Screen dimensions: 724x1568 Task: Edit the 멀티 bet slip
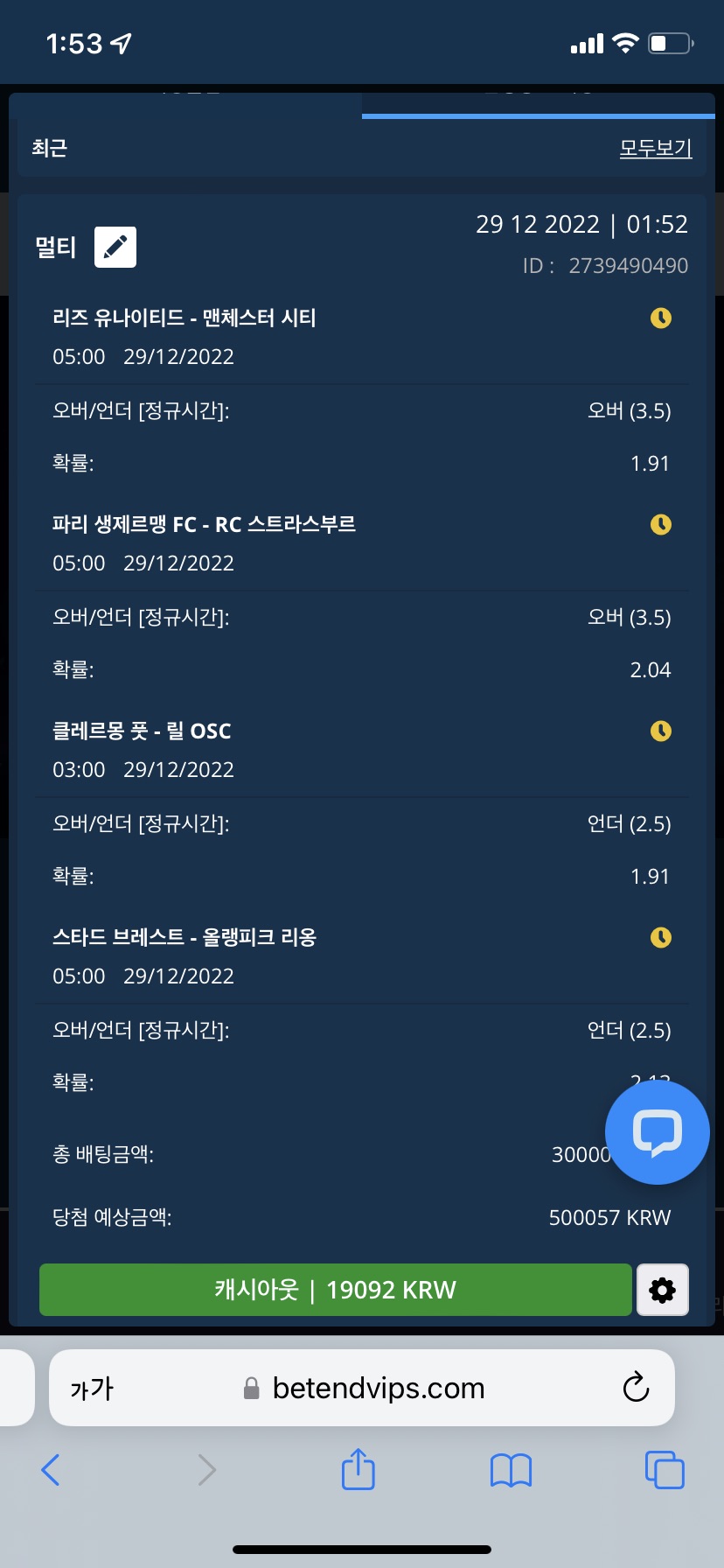(x=115, y=247)
